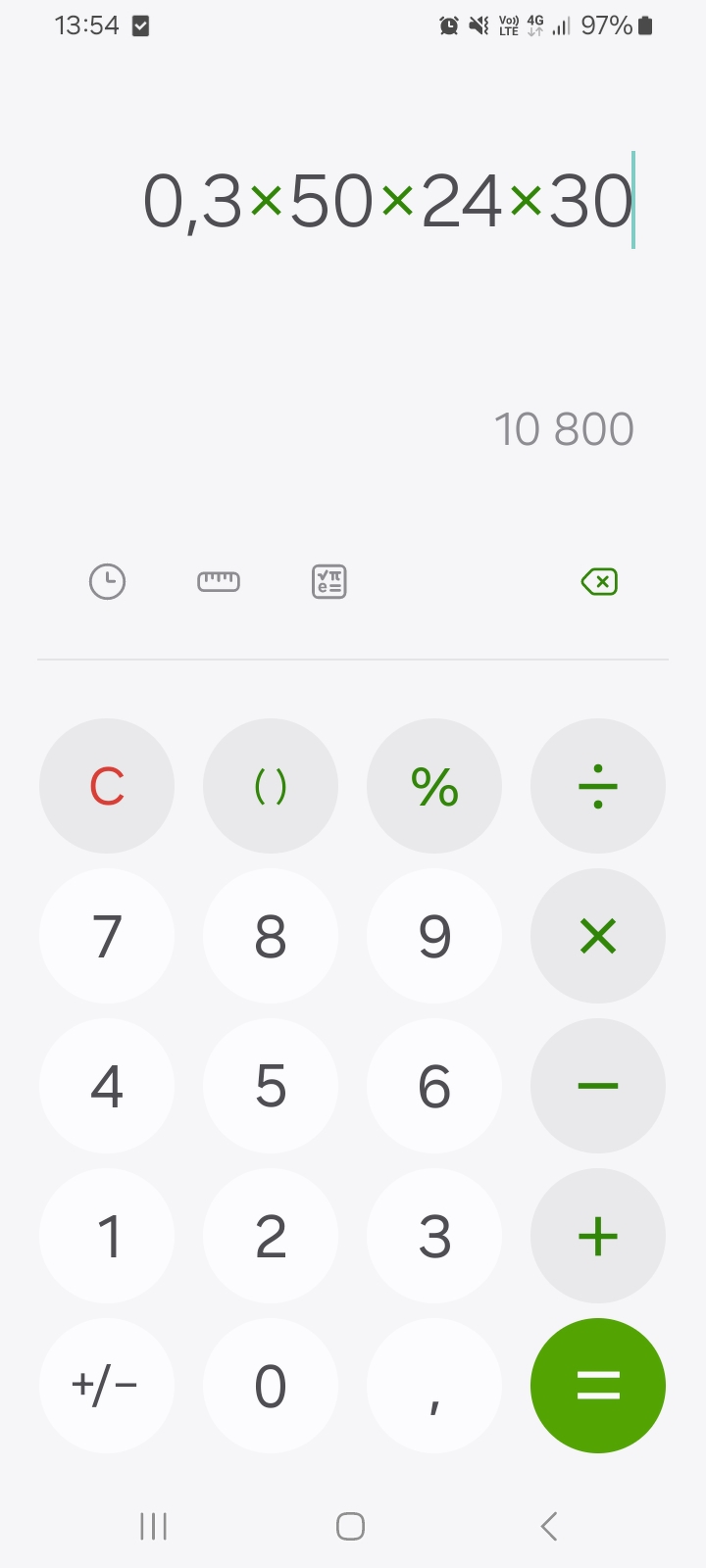706x1568 pixels.
Task: Clear the expression with C
Action: pos(107,786)
